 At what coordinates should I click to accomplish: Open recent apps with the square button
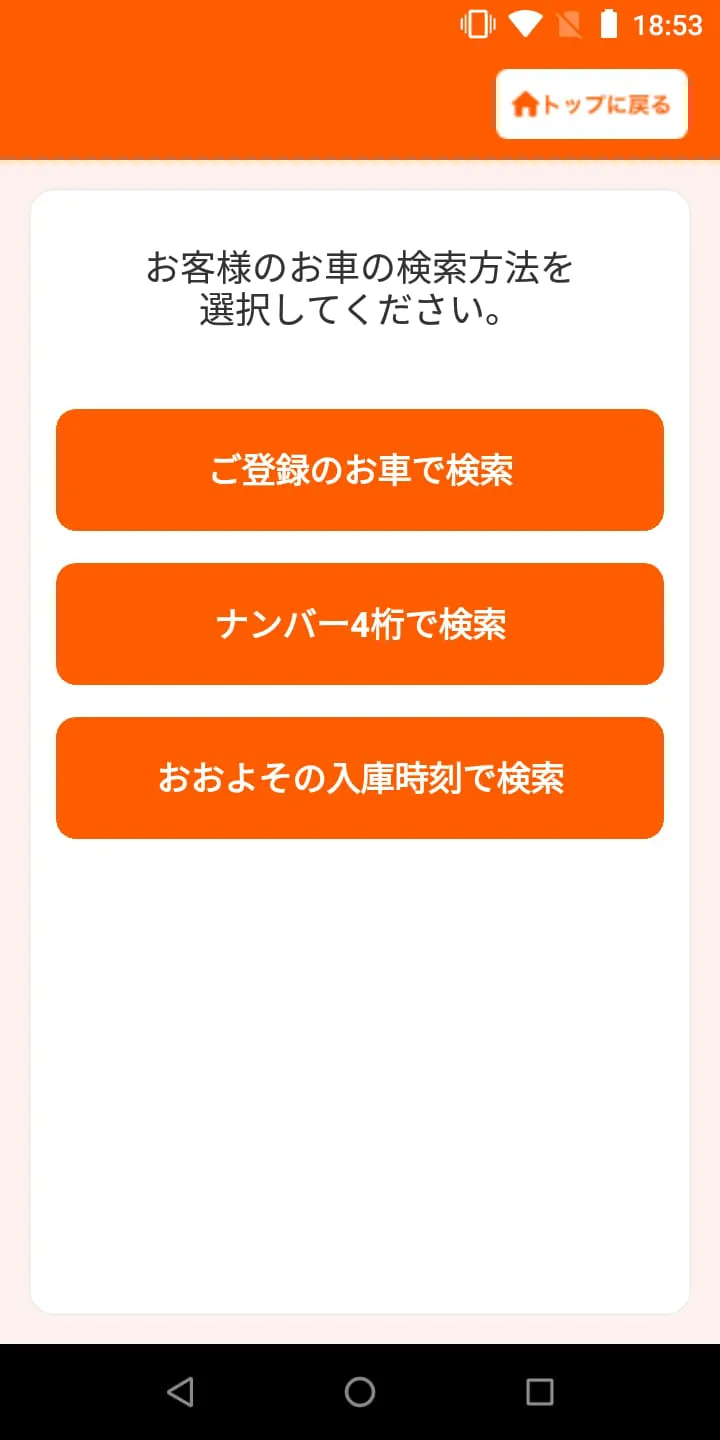click(539, 1391)
